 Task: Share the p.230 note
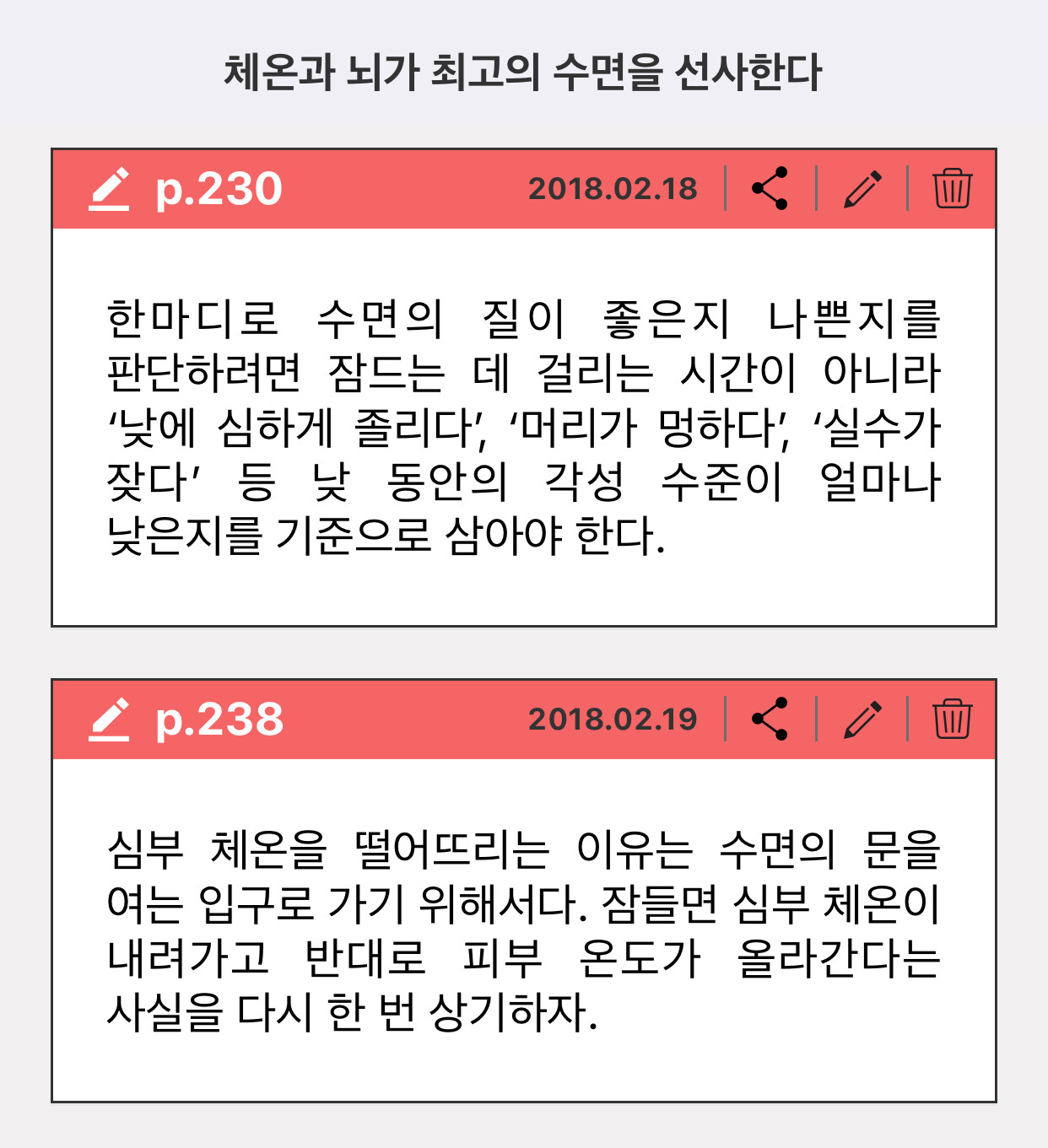(x=770, y=188)
